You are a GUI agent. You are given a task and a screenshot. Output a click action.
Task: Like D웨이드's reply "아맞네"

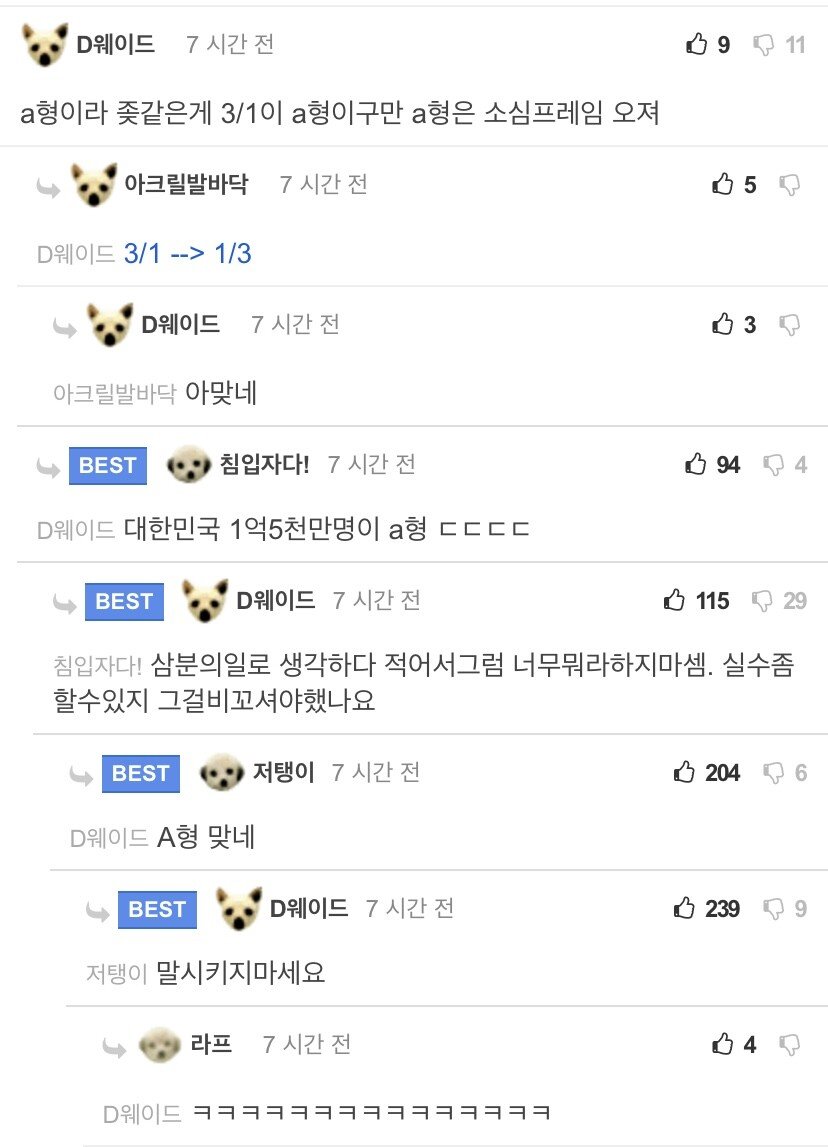coord(723,325)
